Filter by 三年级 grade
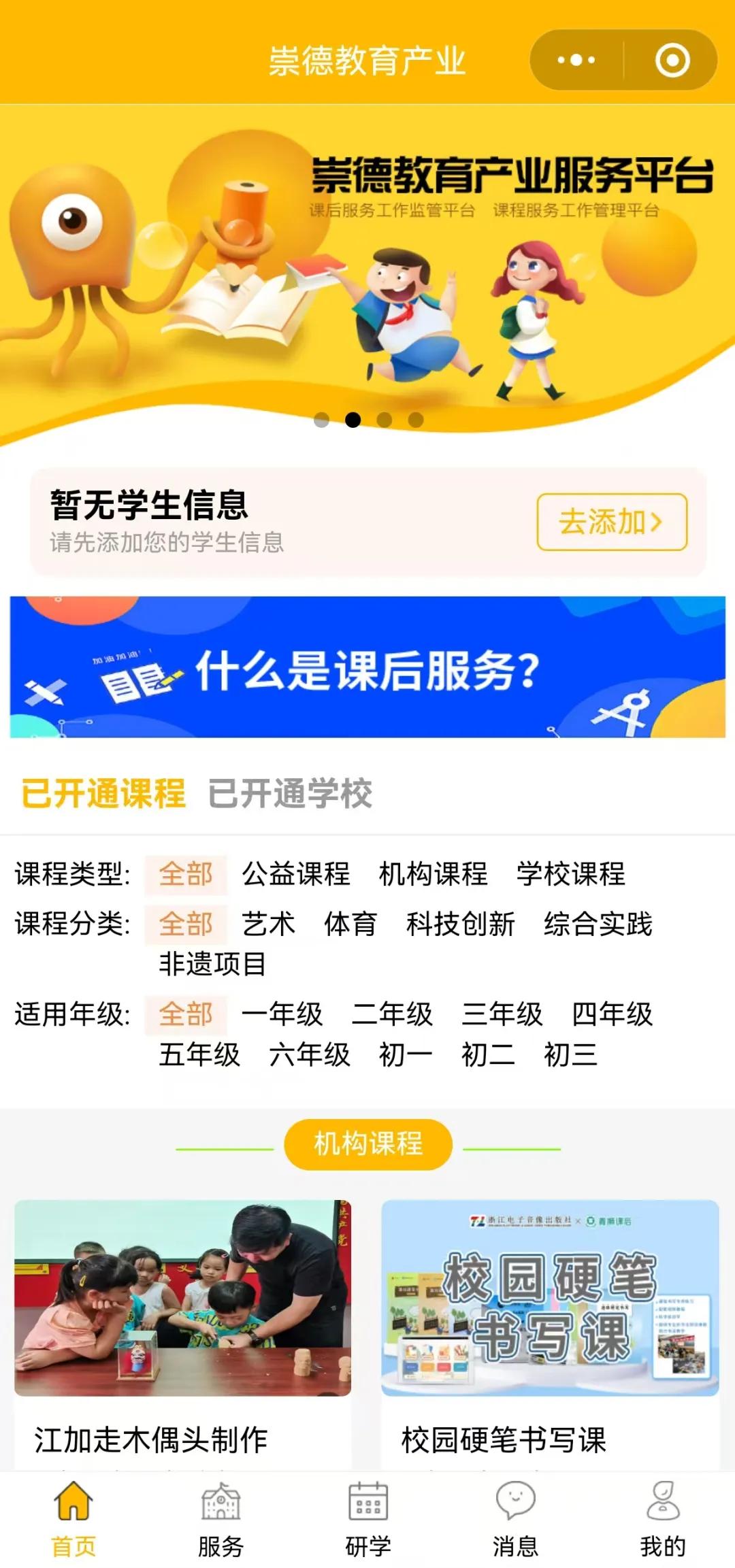This screenshot has width=735, height=1568. point(502,1014)
